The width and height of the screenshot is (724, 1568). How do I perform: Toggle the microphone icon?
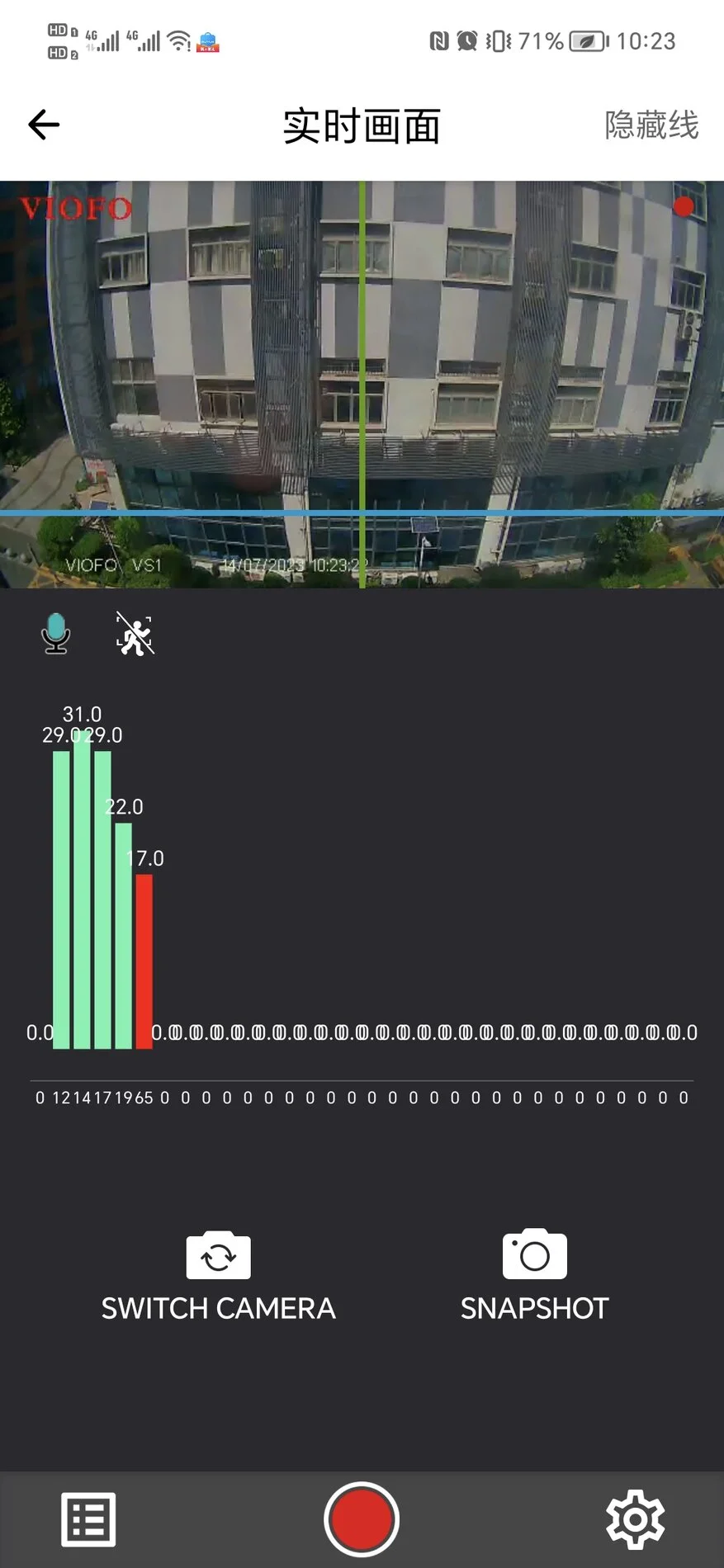pyautogui.click(x=56, y=634)
